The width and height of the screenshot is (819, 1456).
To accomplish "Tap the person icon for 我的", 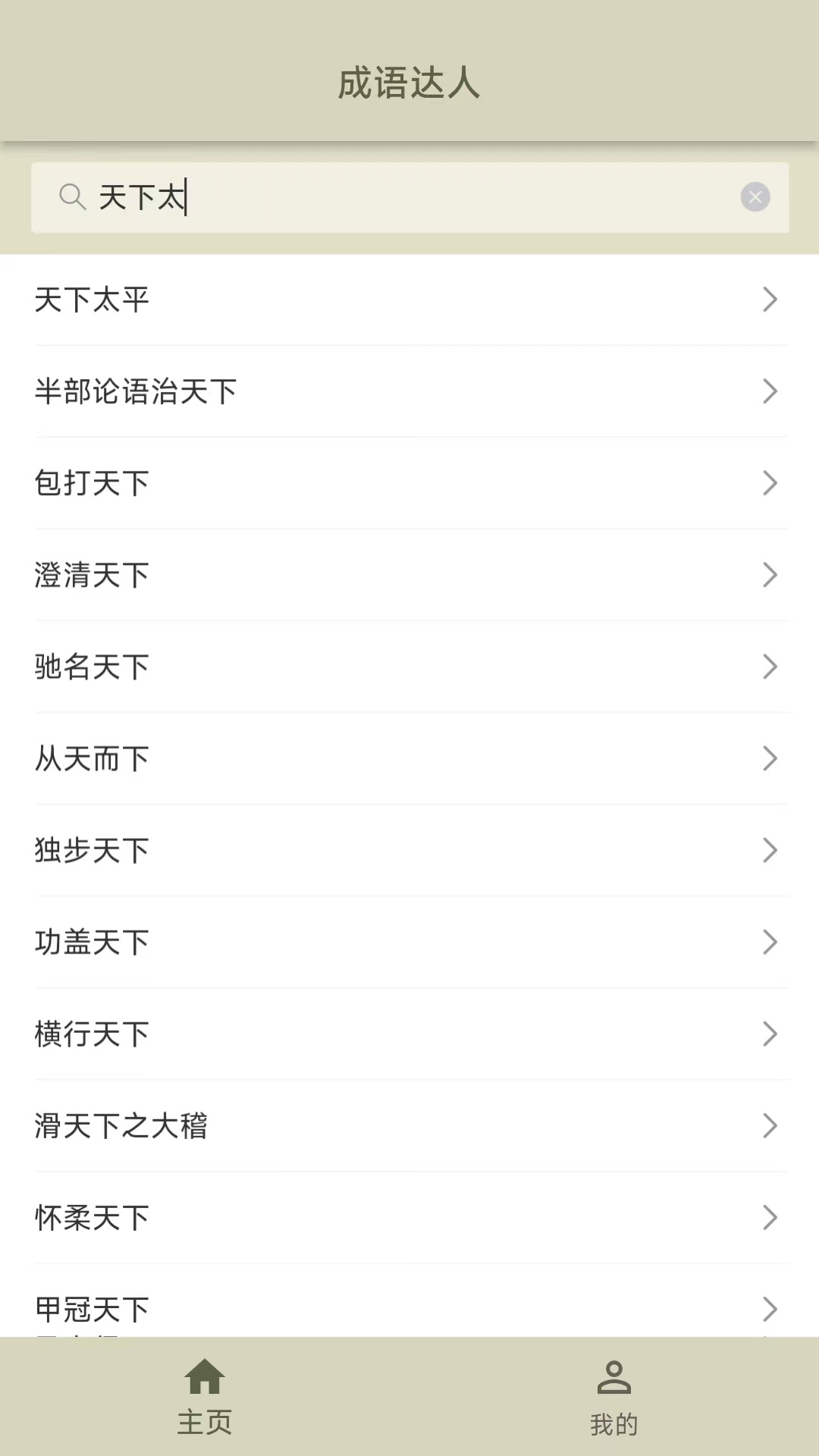I will point(614,1380).
